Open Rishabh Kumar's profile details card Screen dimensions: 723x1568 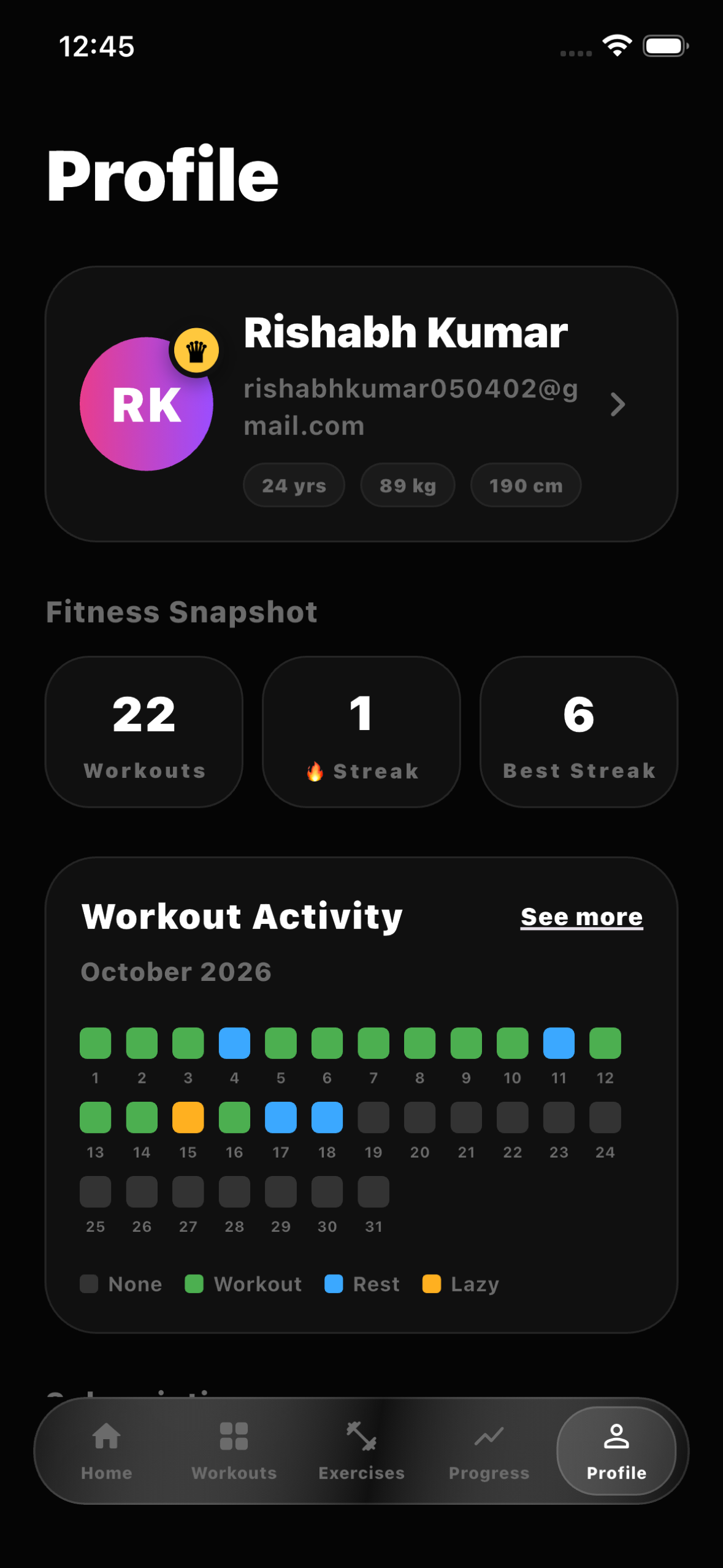[361, 404]
